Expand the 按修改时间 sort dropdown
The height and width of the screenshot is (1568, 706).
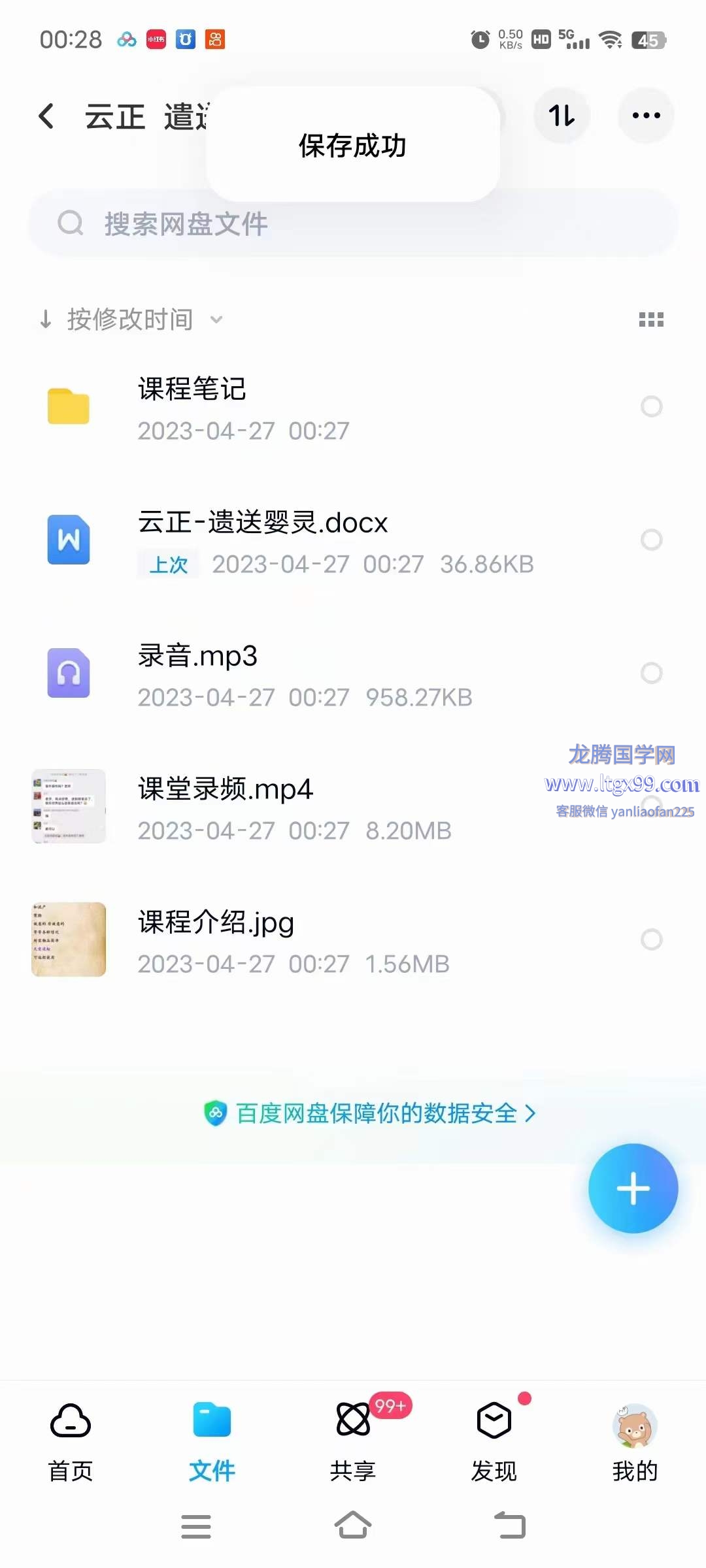[131, 319]
